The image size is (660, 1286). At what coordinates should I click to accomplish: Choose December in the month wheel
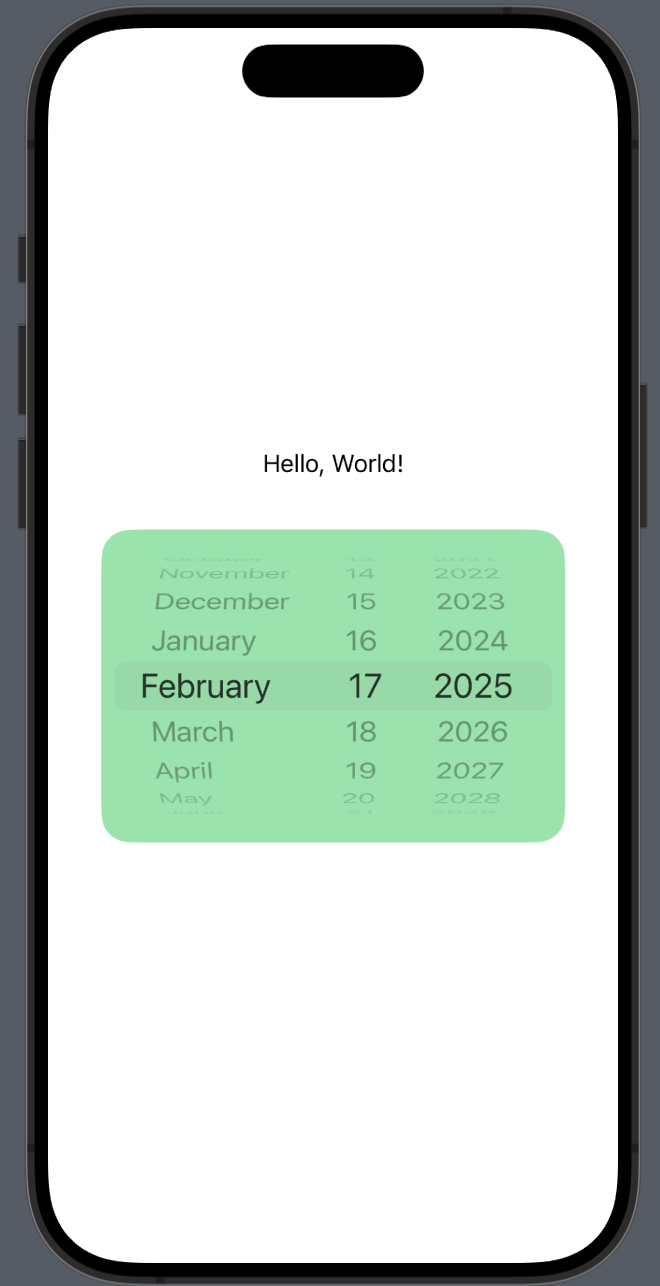click(x=222, y=602)
